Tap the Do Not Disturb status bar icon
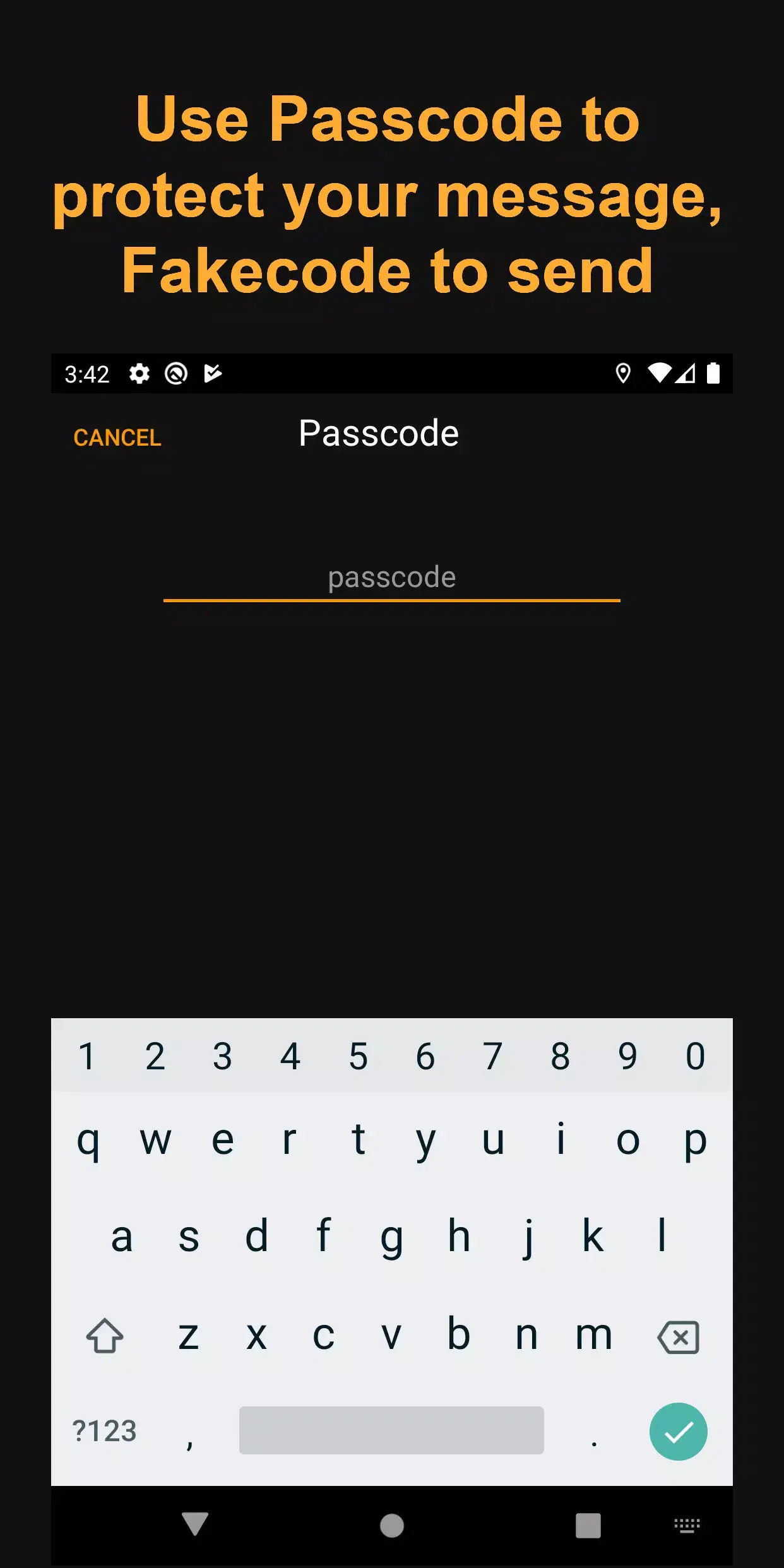 175,374
